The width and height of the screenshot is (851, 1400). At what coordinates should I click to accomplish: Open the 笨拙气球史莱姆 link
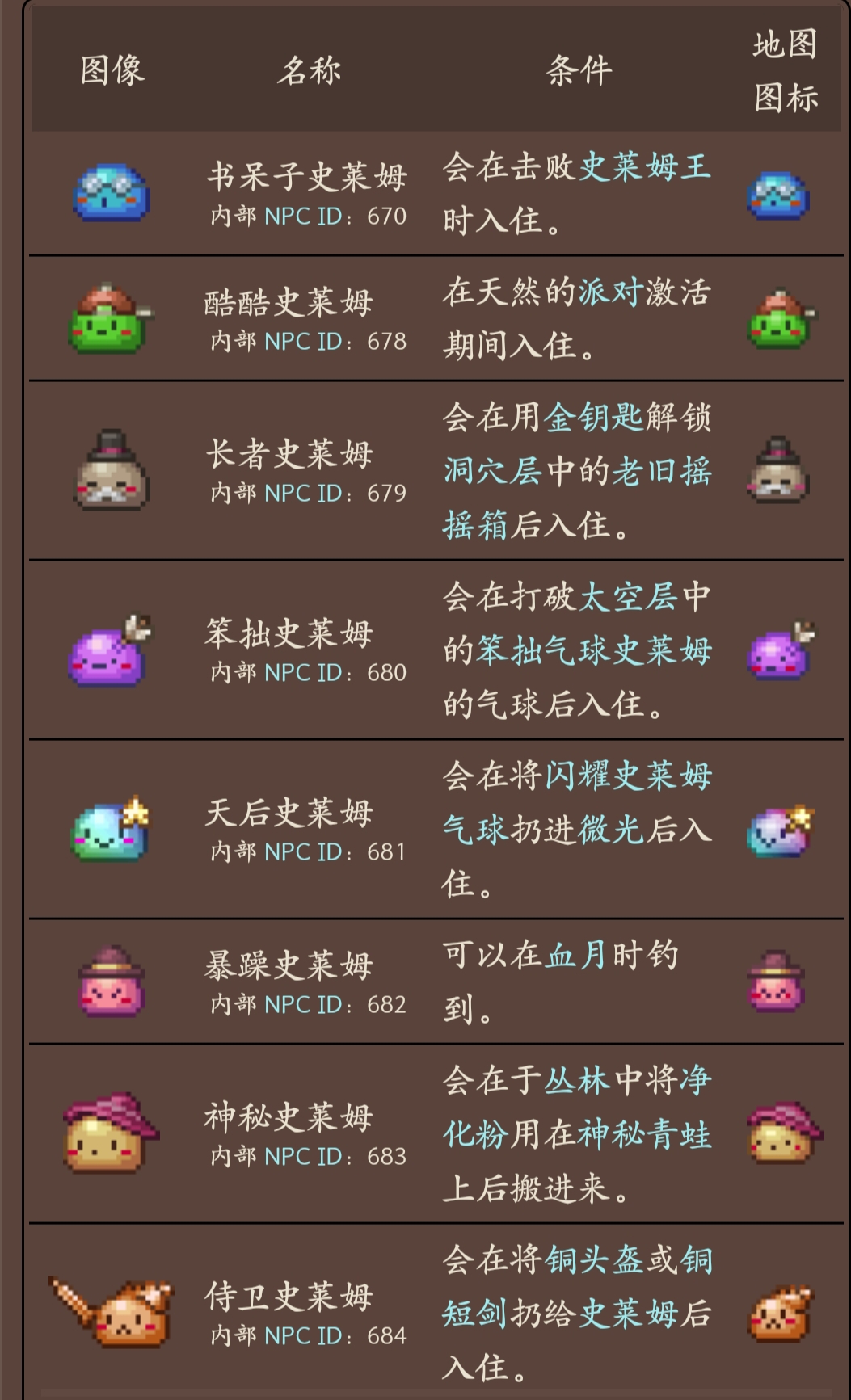593,651
